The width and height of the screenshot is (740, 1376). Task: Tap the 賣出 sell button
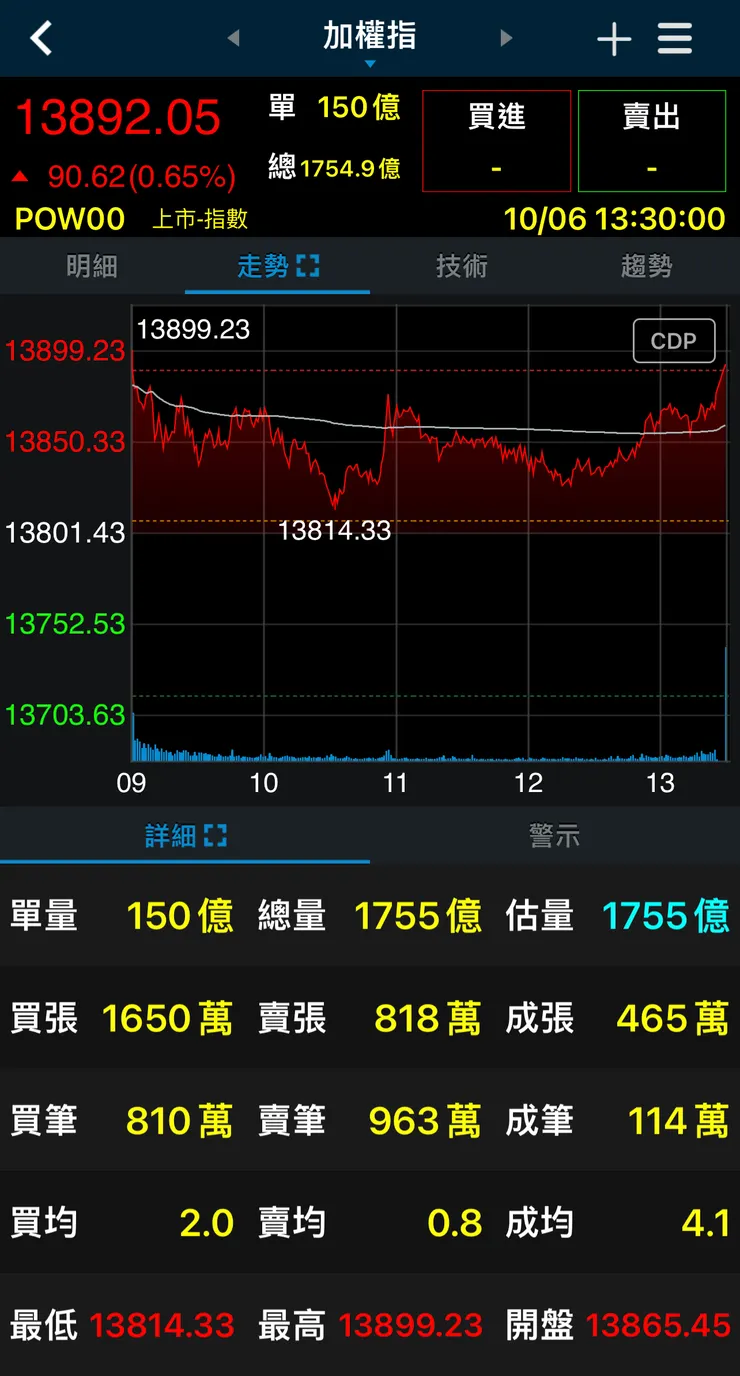pos(651,140)
